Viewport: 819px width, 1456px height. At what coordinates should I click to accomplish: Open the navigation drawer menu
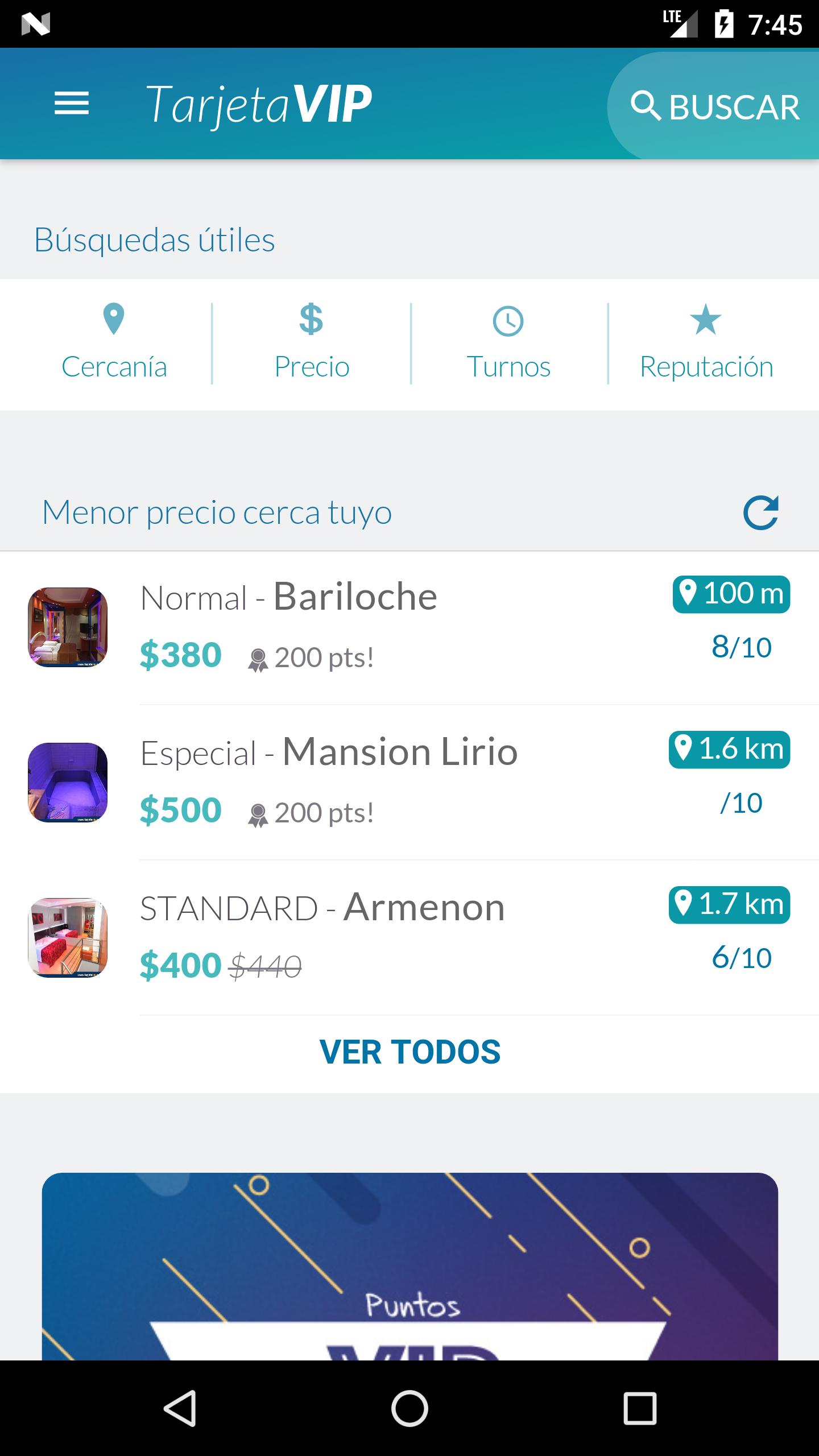click(x=73, y=104)
